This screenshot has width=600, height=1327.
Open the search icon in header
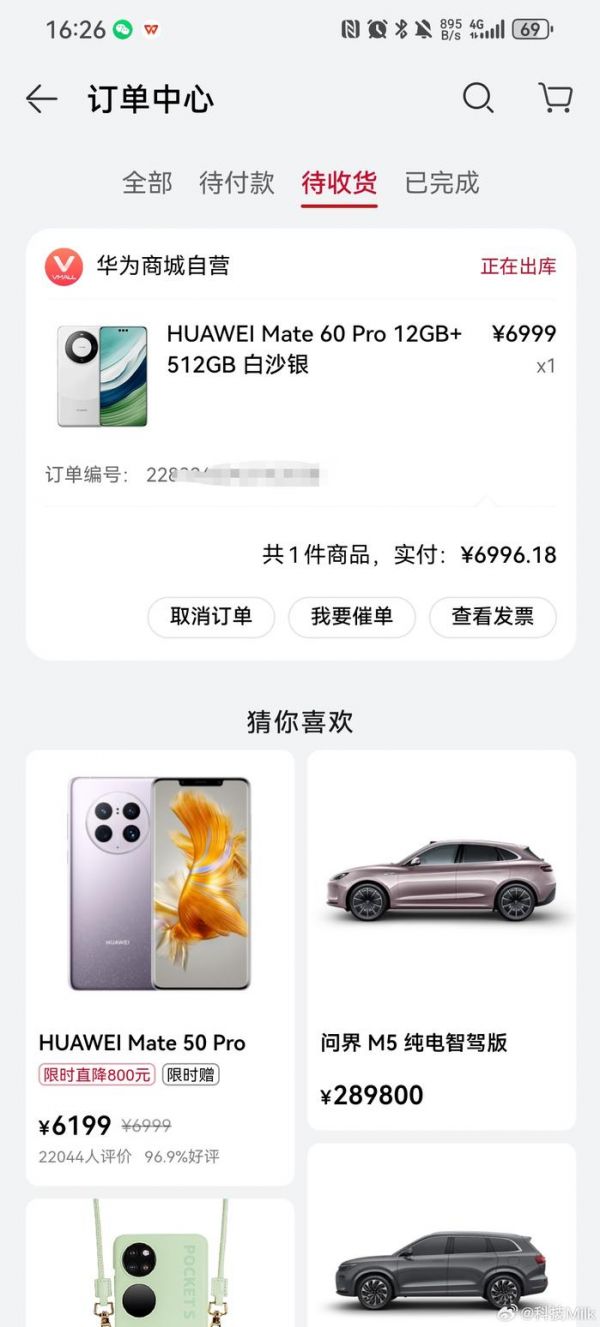pos(478,98)
